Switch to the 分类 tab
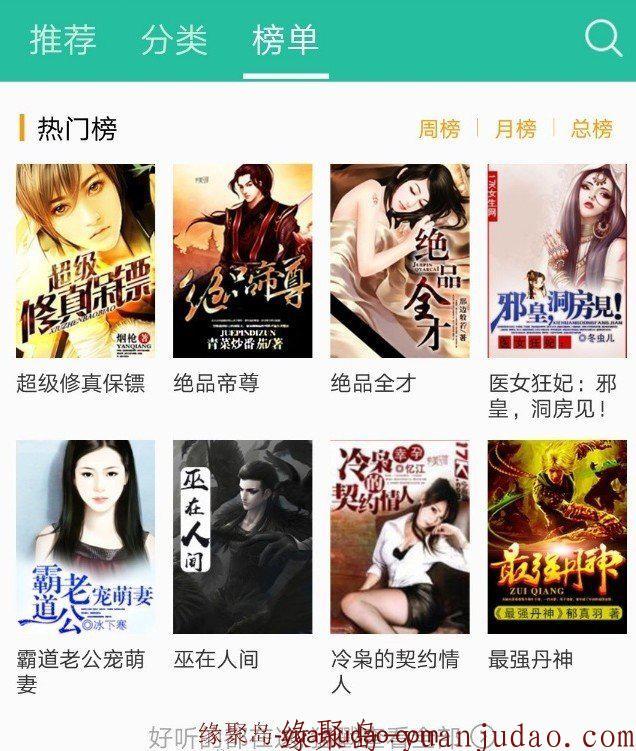636x751 pixels. point(174,40)
